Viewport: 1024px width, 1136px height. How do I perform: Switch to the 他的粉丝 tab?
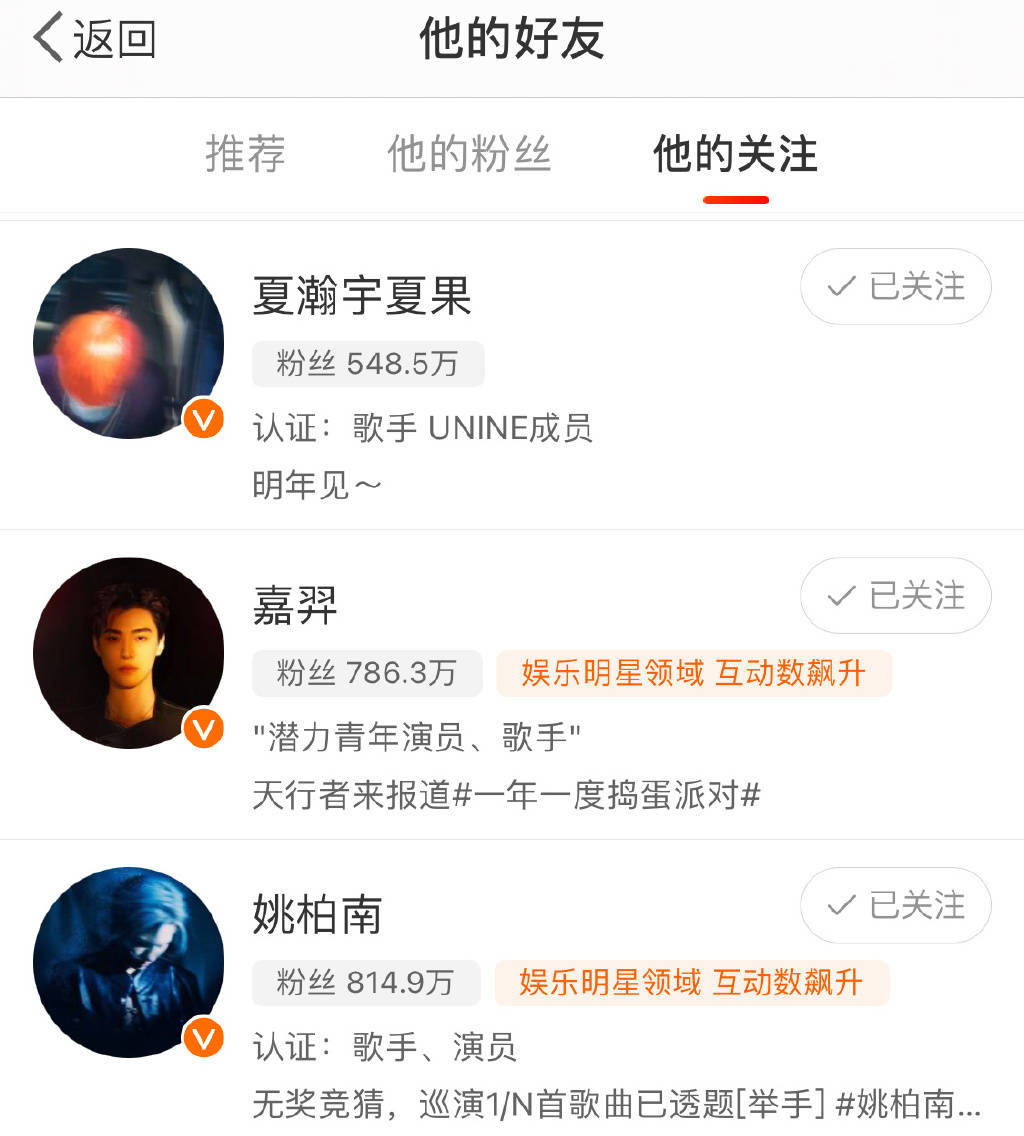(469, 155)
